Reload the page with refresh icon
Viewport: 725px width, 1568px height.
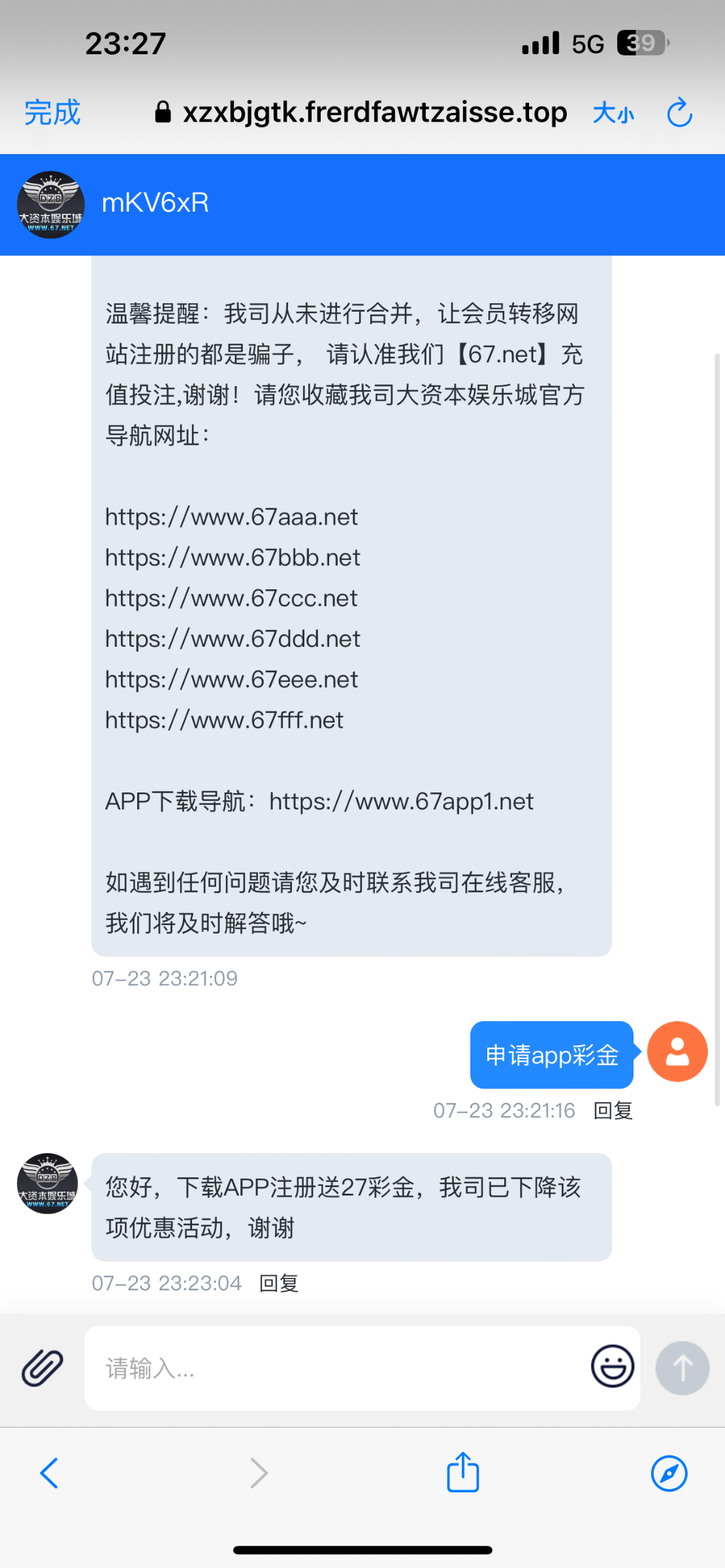click(x=679, y=112)
